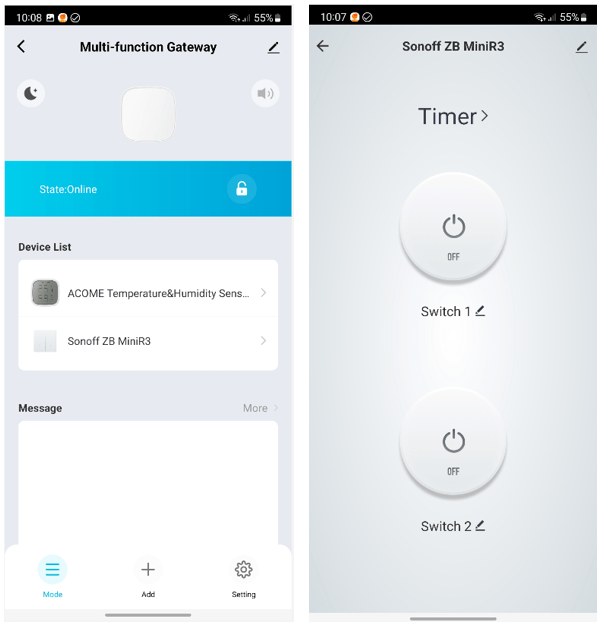
Task: Go back from Sonoff ZB MiniR3 screen
Action: point(322,47)
